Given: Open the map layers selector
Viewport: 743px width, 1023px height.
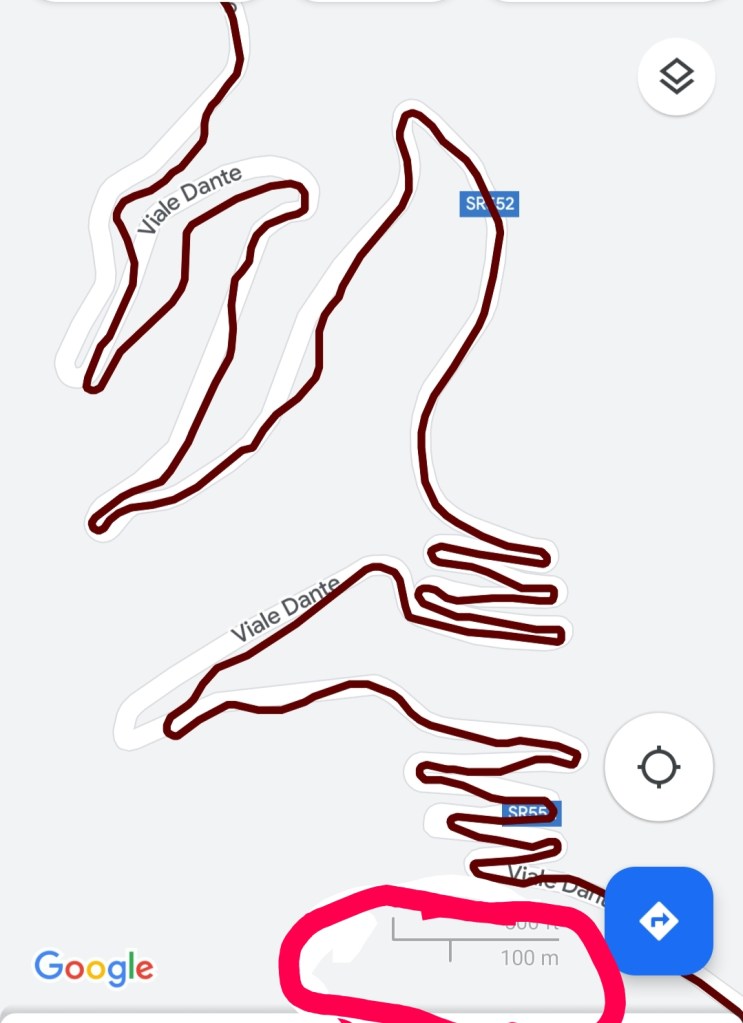Looking at the screenshot, I should [x=677, y=77].
